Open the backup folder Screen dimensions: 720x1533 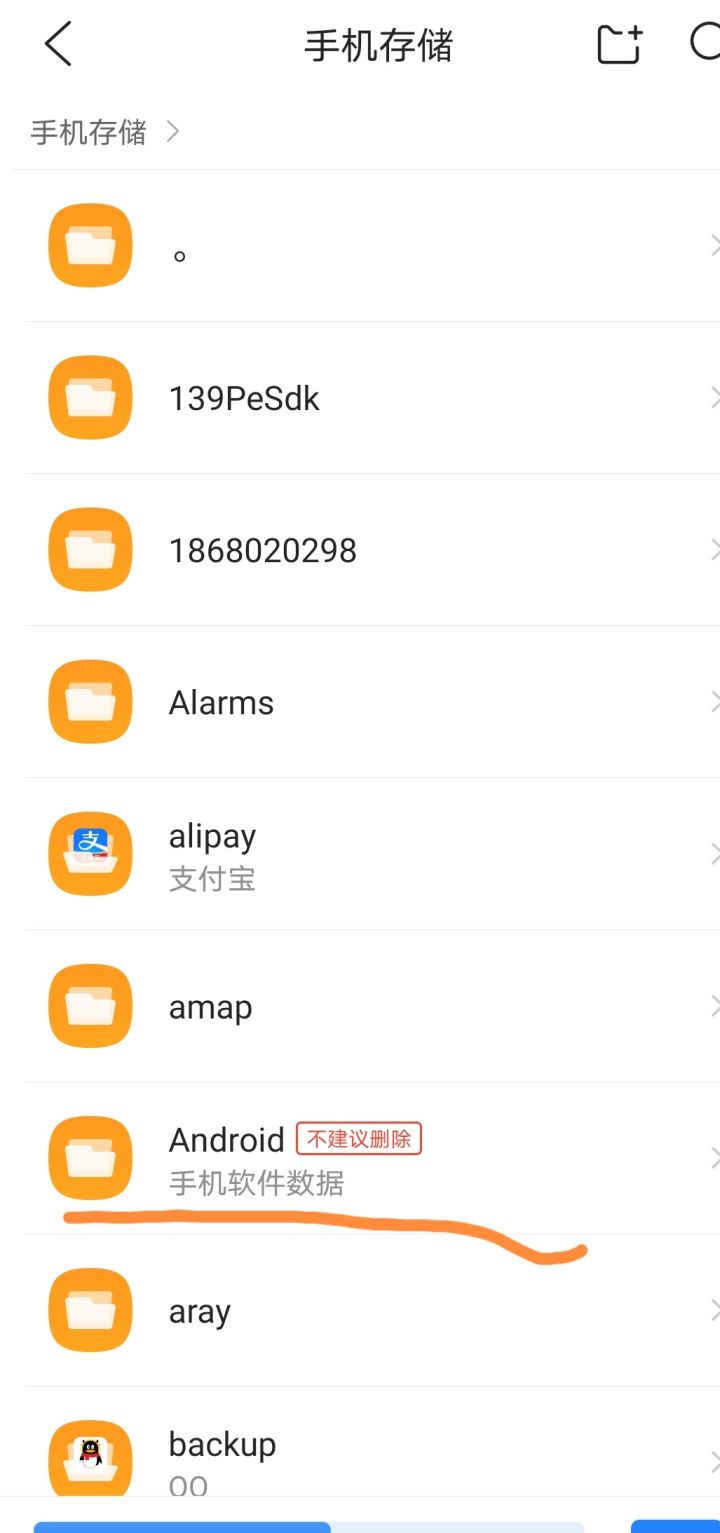point(372,1442)
